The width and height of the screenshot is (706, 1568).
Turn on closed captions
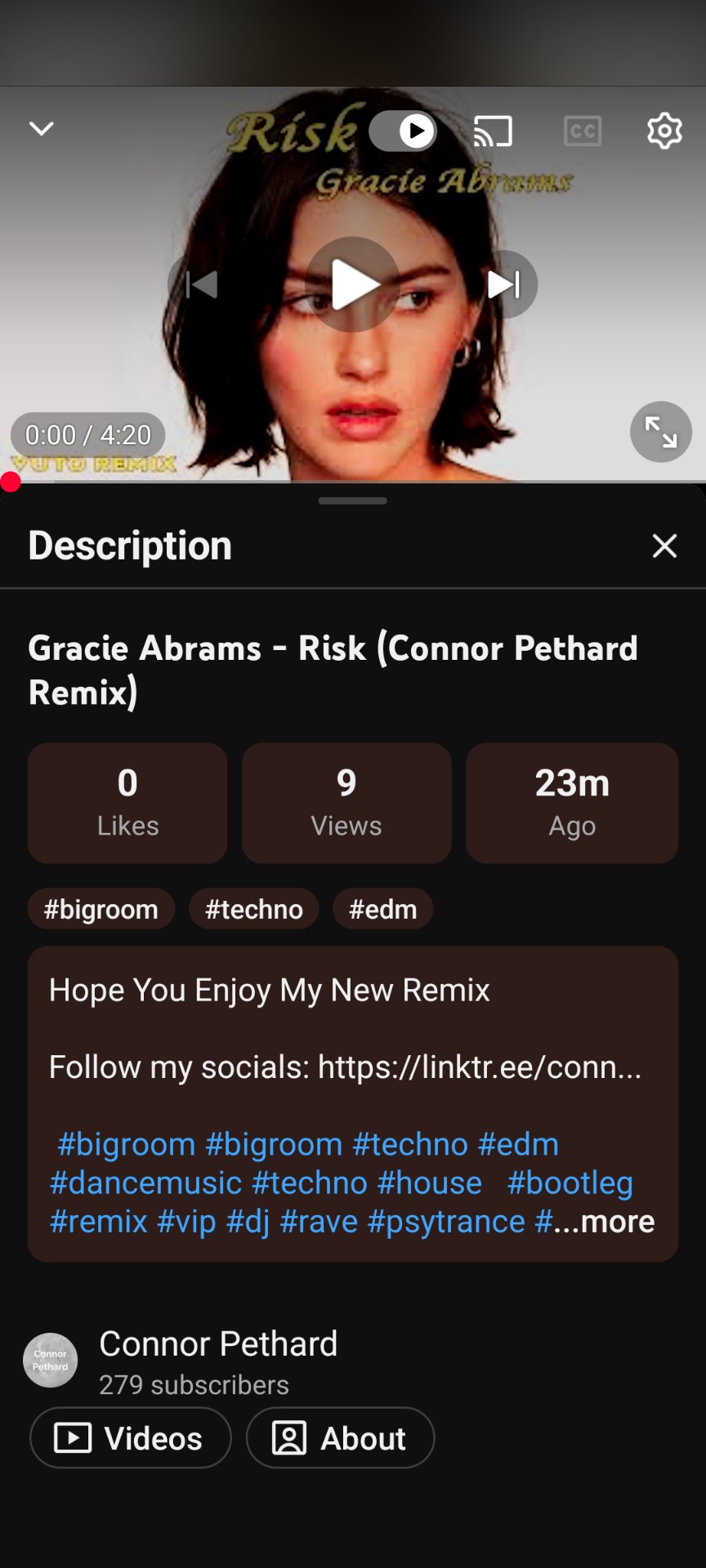[x=582, y=131]
